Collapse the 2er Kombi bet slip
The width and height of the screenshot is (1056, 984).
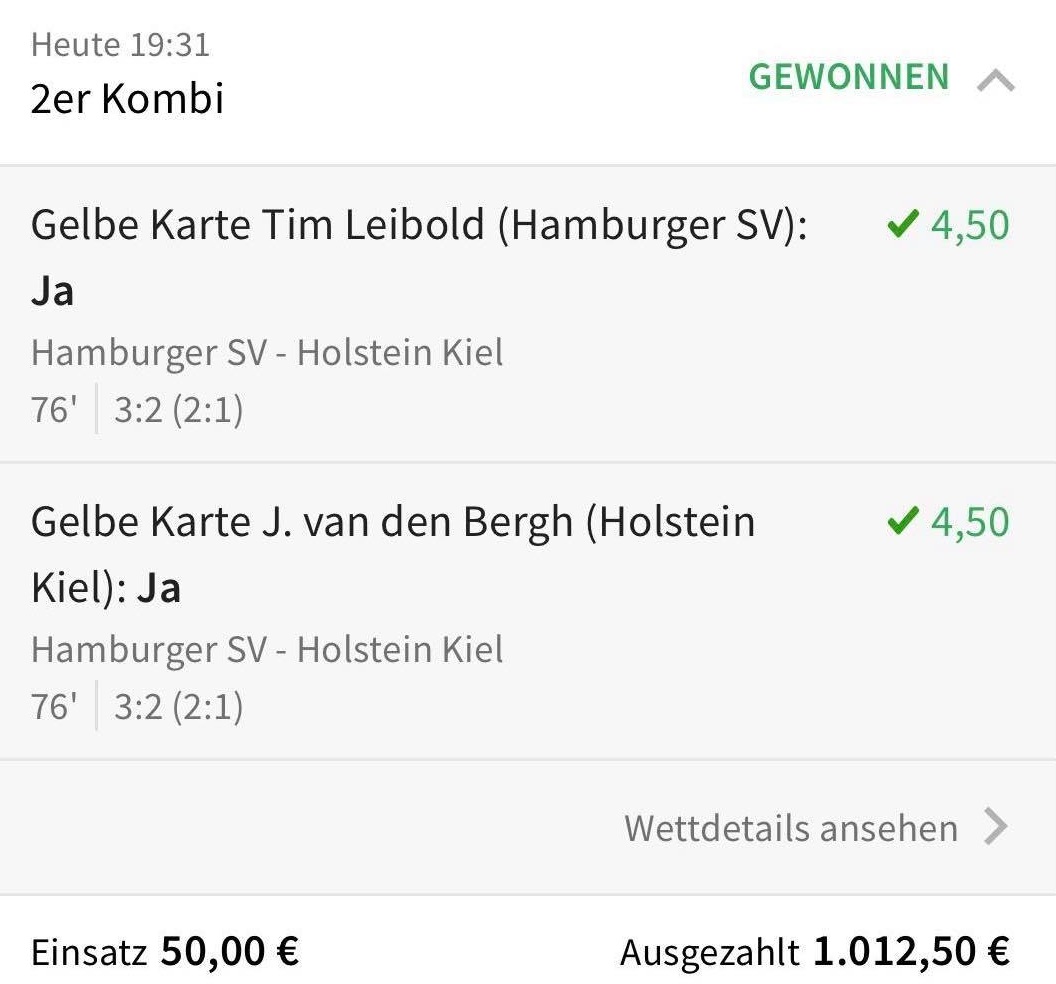click(995, 81)
